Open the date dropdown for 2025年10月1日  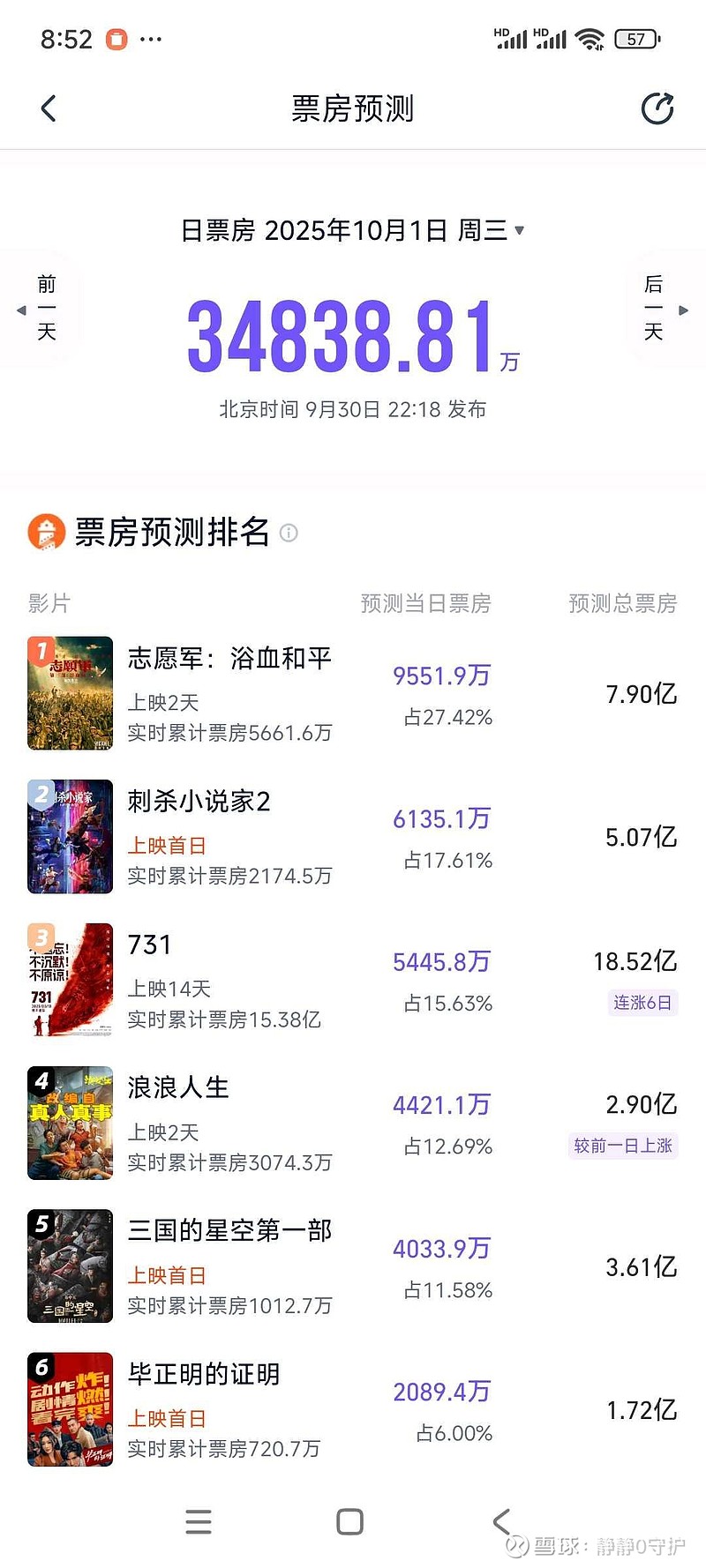coord(519,230)
